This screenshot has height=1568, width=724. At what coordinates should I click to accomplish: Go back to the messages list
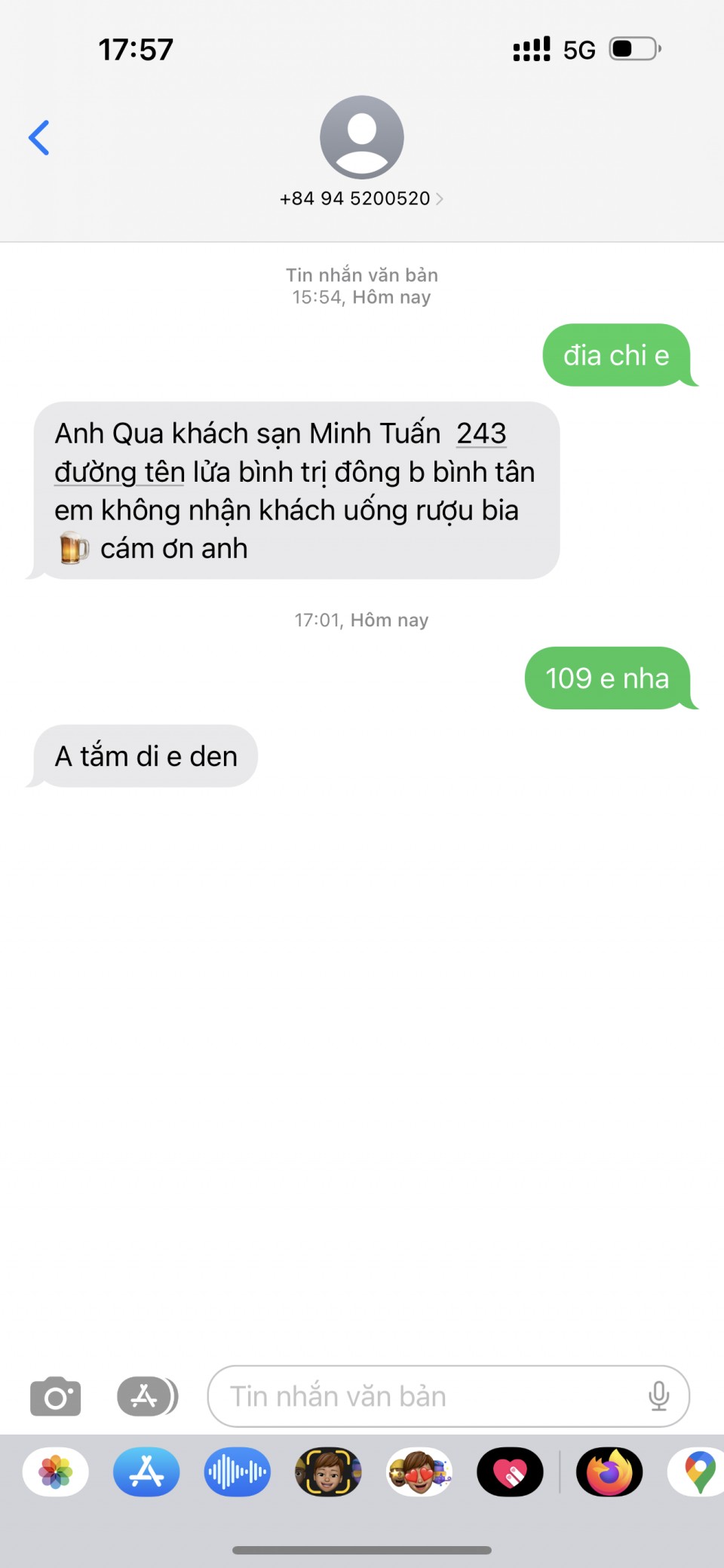pyautogui.click(x=39, y=138)
